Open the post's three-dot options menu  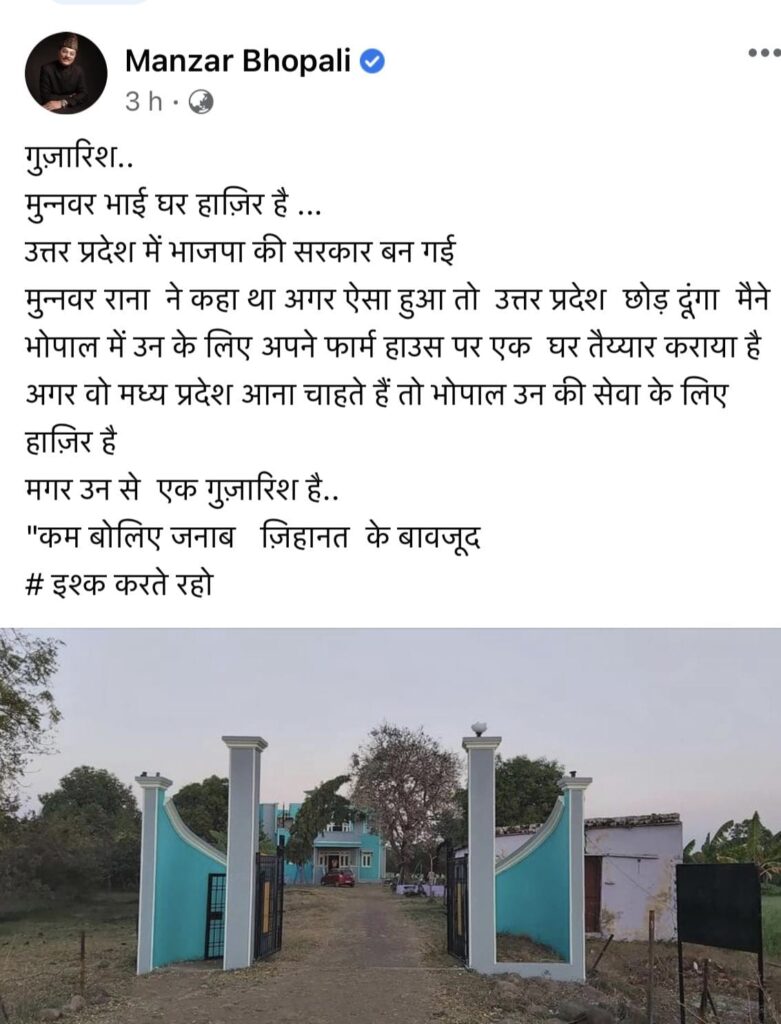763,53
